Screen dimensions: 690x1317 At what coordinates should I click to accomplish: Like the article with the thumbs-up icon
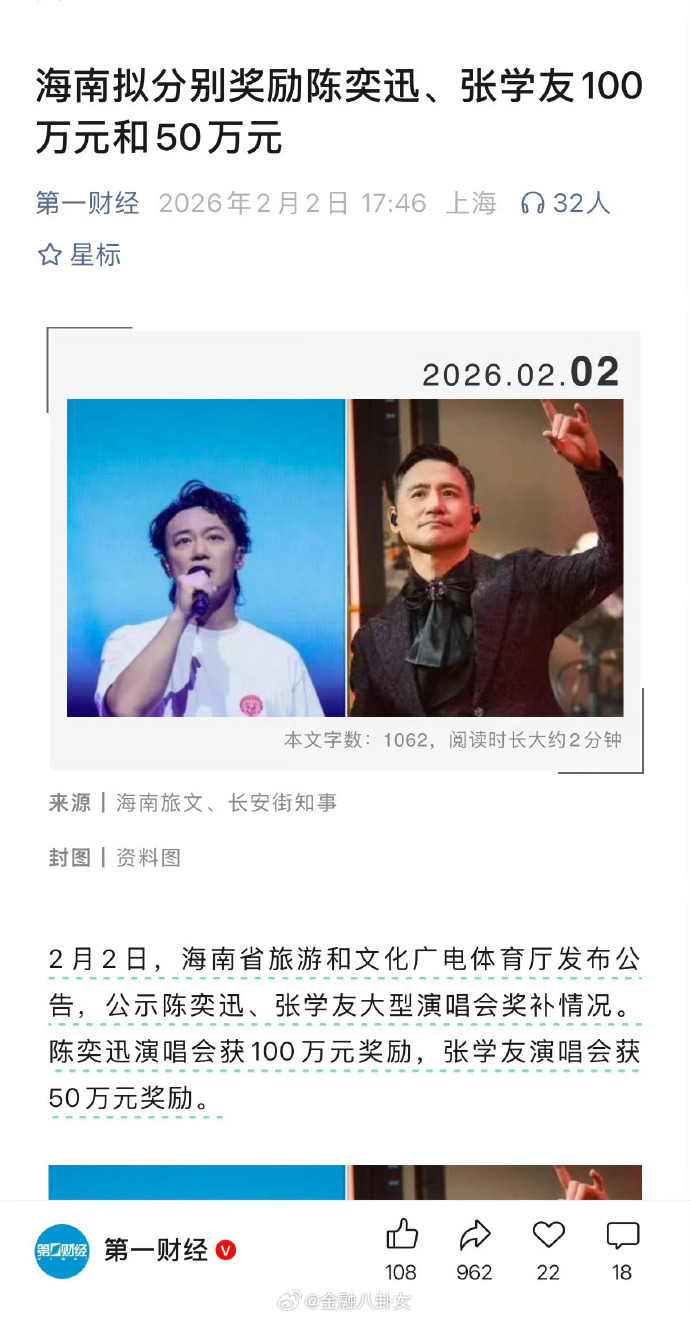(x=402, y=1236)
